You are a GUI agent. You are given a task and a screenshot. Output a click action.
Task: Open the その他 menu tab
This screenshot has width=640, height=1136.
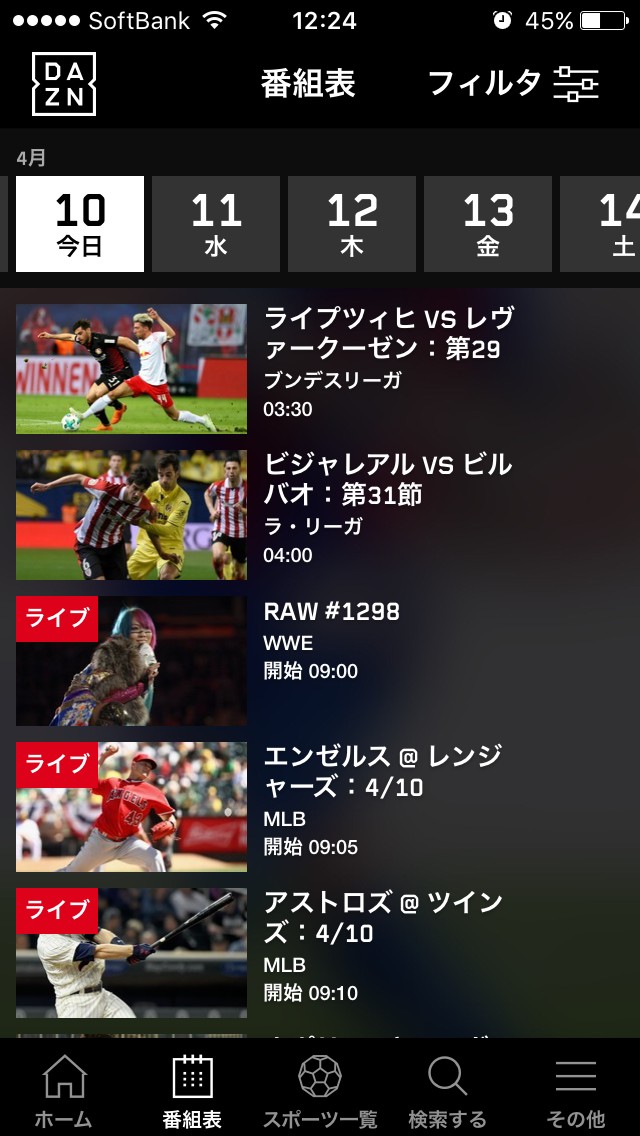(x=576, y=1090)
